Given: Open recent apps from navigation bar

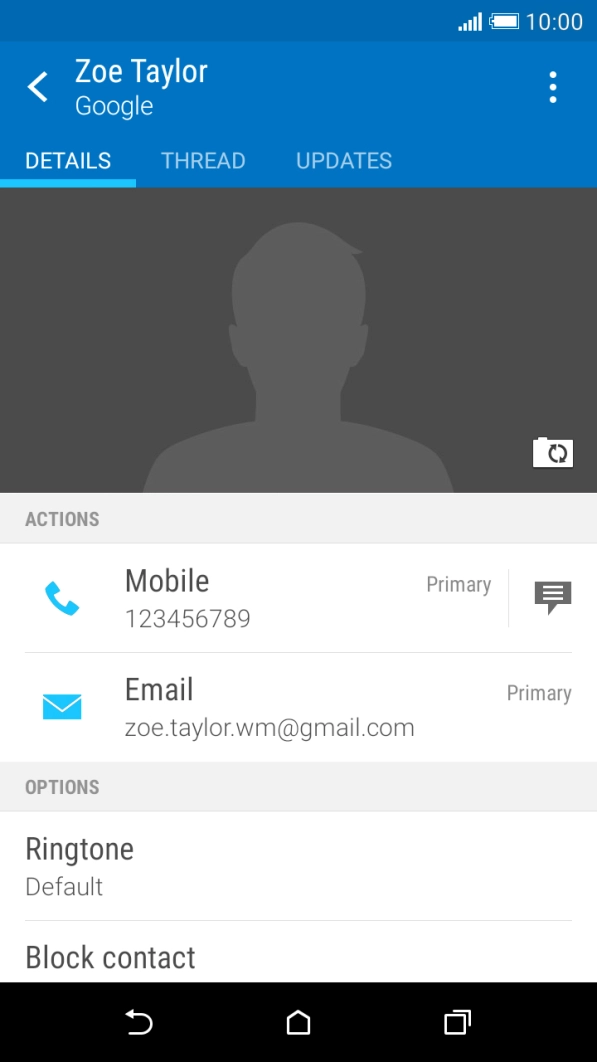Looking at the screenshot, I should (x=457, y=1023).
